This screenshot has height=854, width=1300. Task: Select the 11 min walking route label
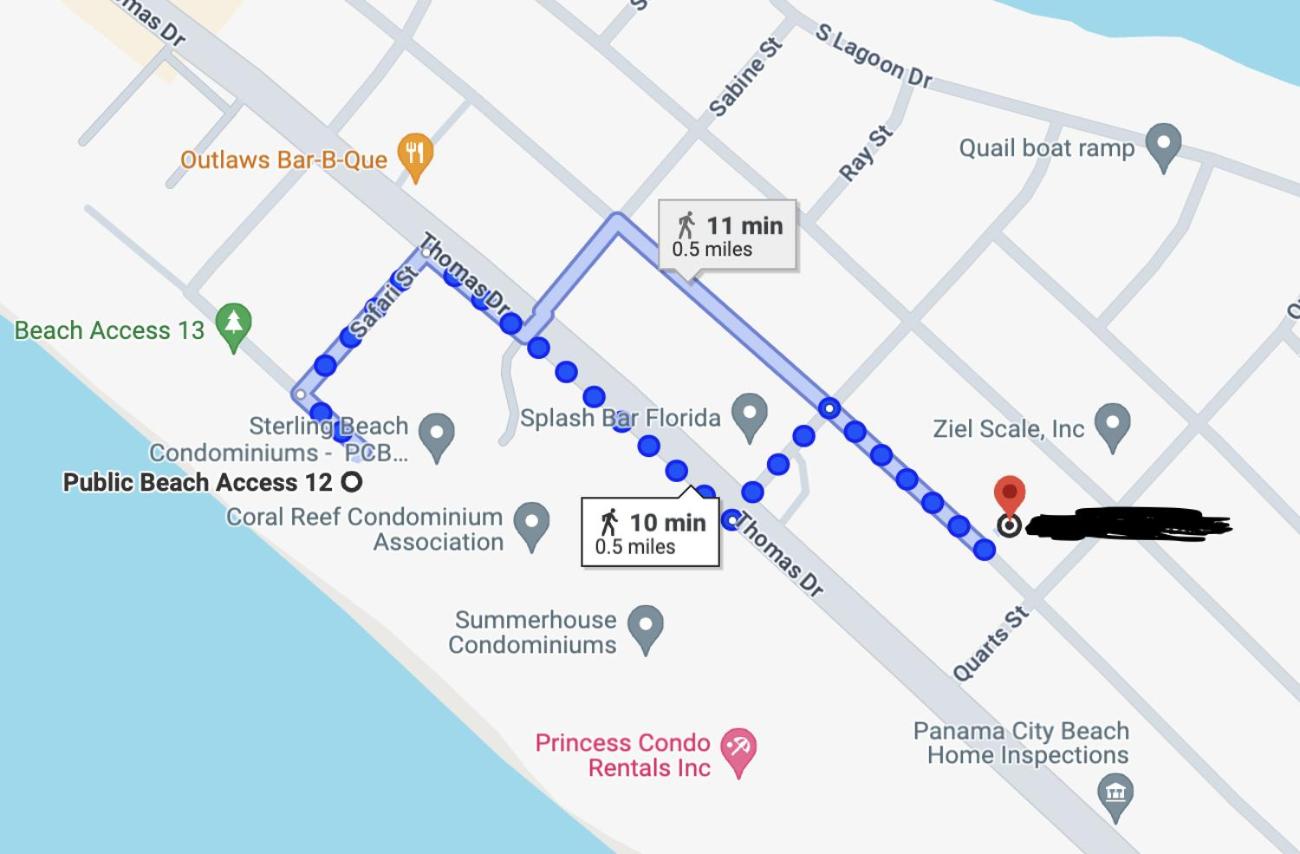tap(727, 235)
